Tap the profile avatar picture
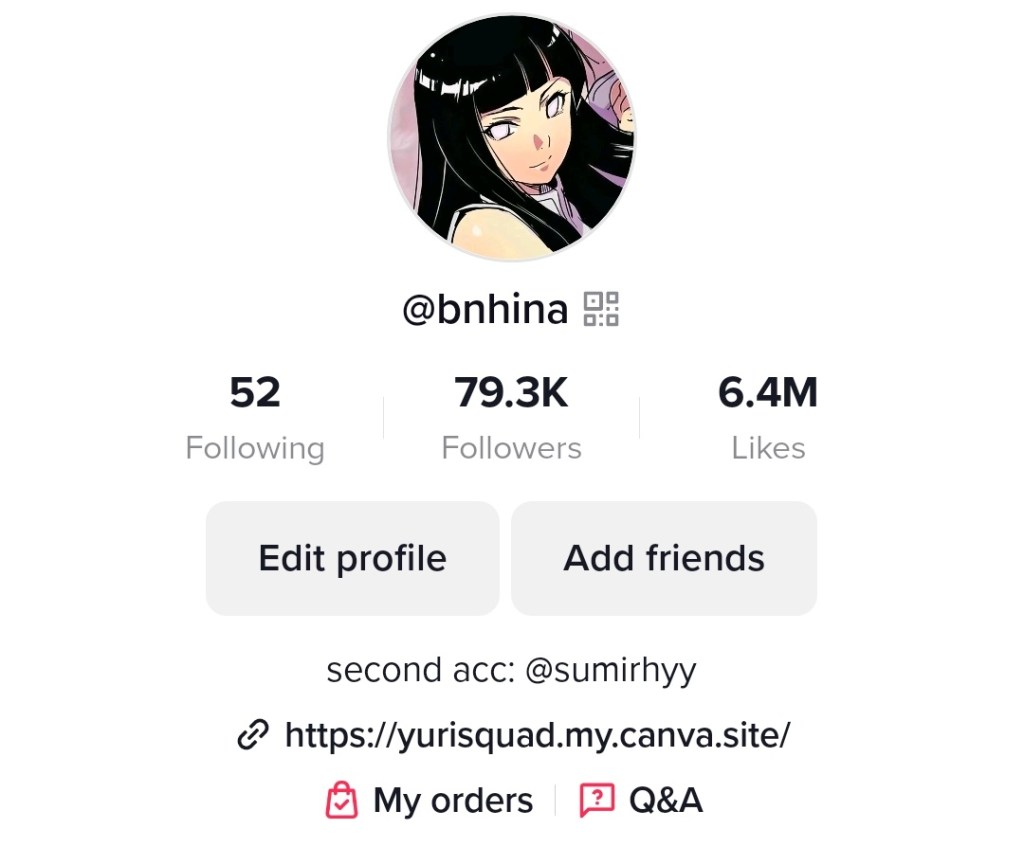1024x847 pixels. pyautogui.click(x=512, y=137)
